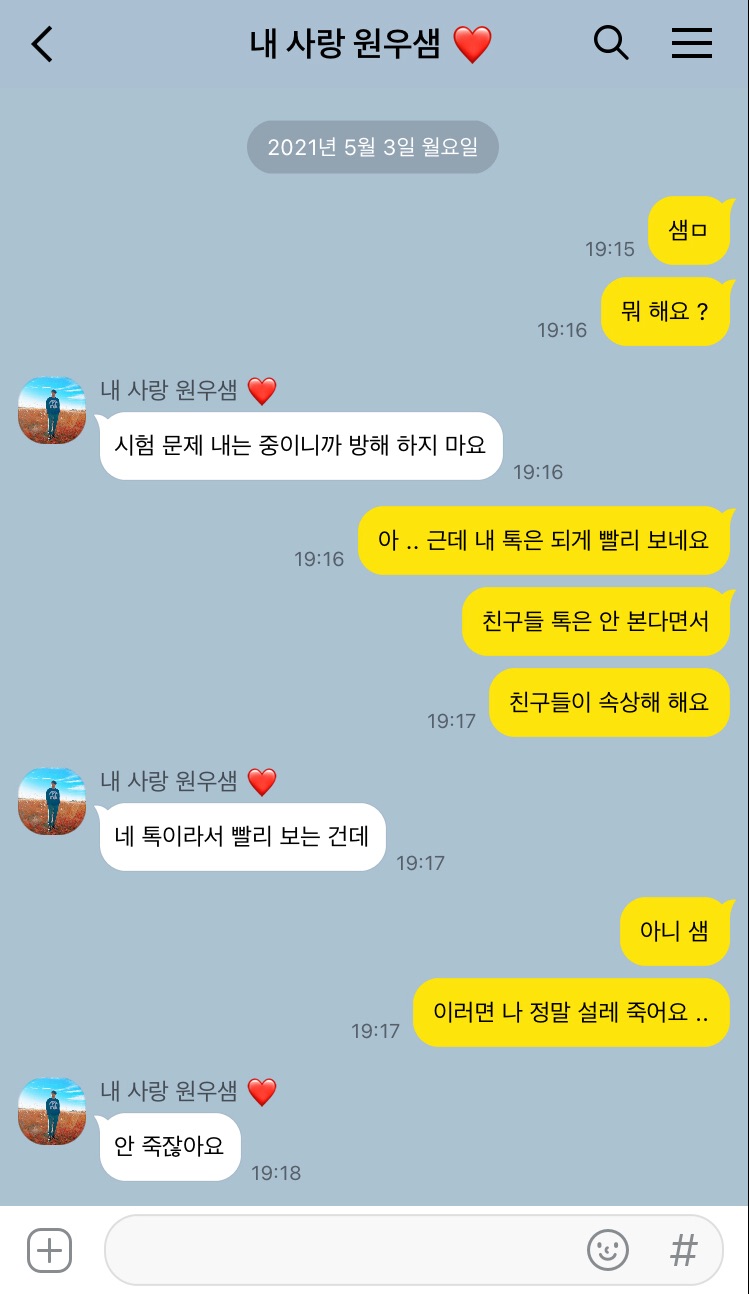Select the date divider '2021년 5월 3일 월요일'
This screenshot has height=1294, width=749.
click(x=372, y=146)
